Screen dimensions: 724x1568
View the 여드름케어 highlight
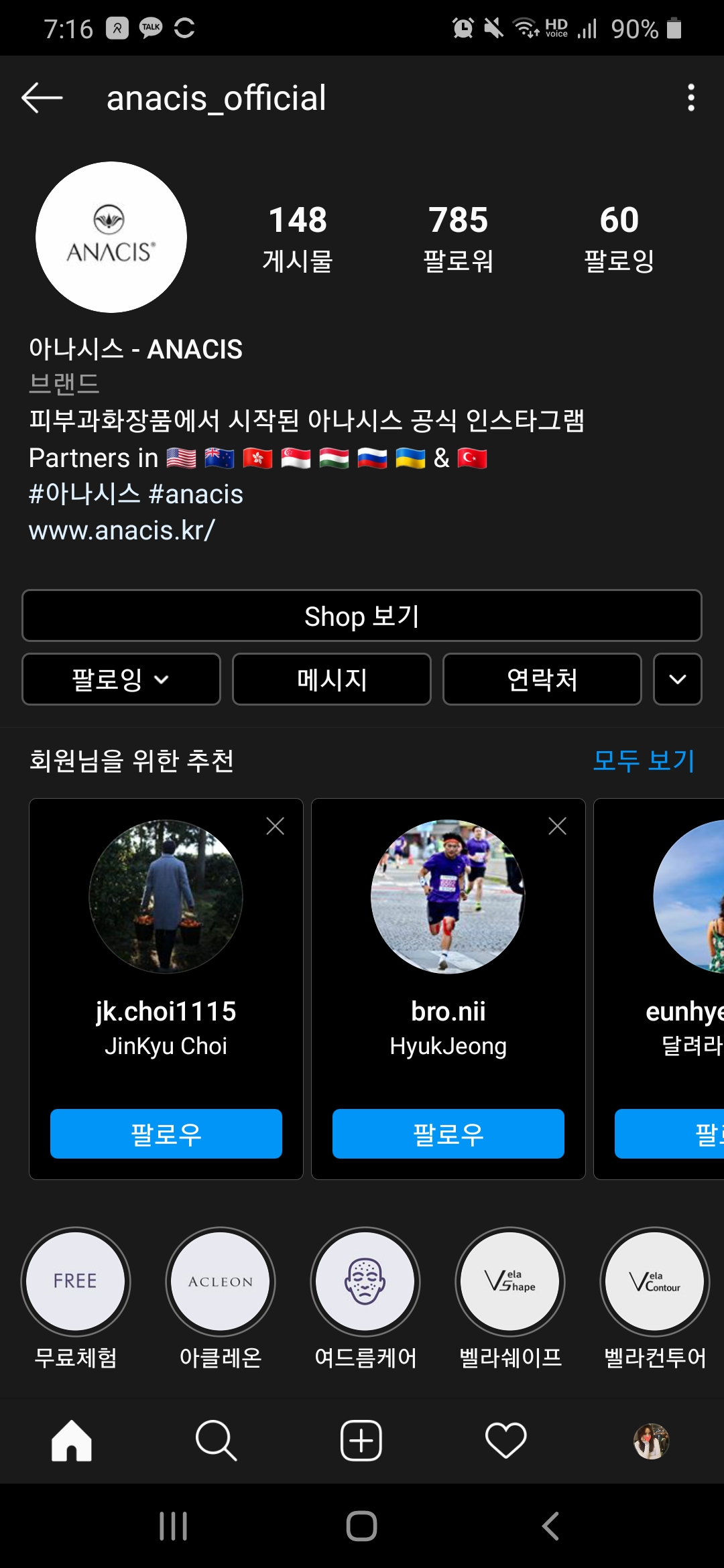pyautogui.click(x=365, y=1282)
